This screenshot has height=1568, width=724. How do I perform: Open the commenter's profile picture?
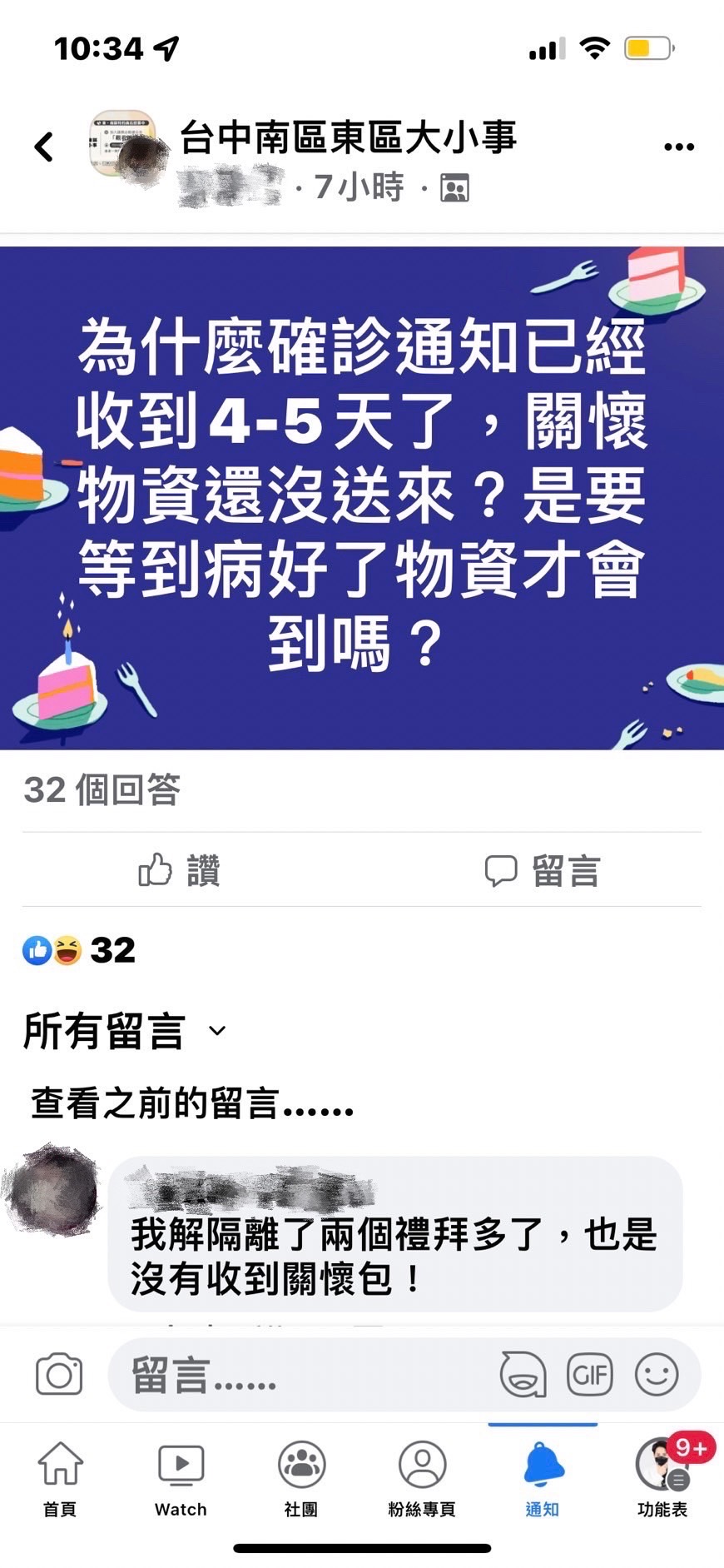click(52, 1192)
